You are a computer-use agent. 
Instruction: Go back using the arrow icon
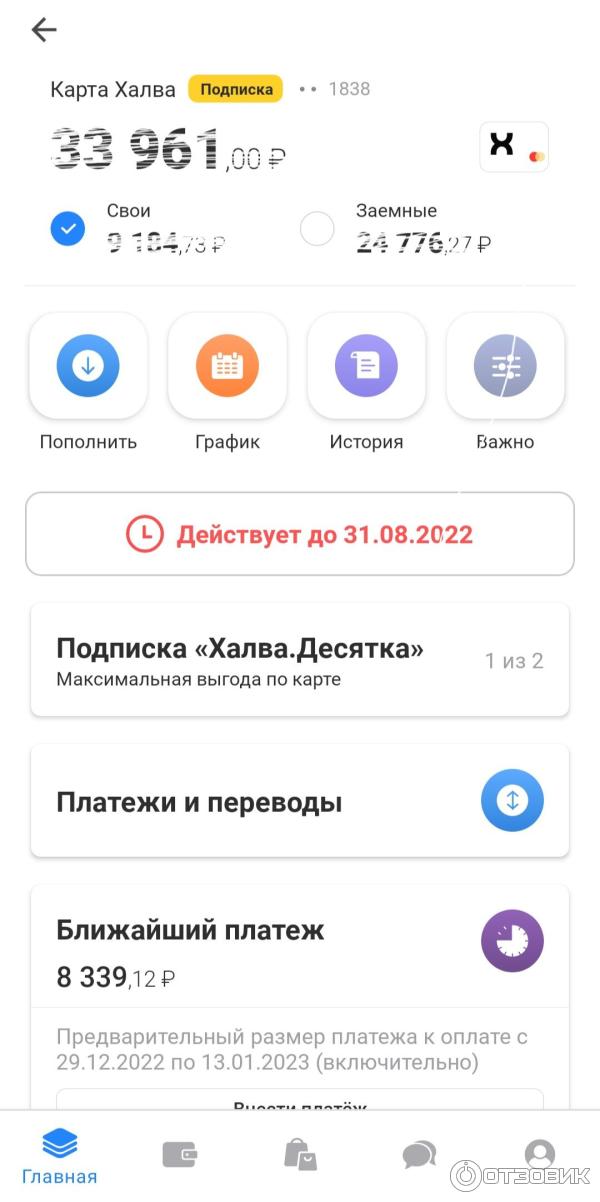coord(44,30)
